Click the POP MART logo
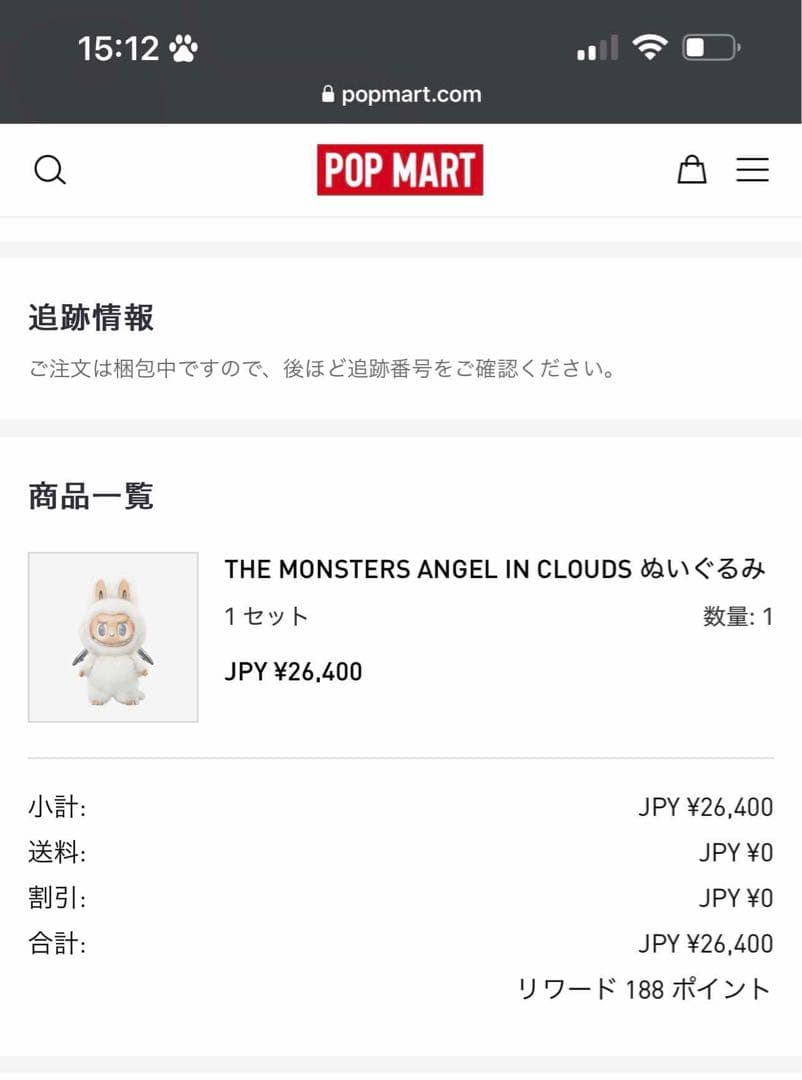 [401, 170]
